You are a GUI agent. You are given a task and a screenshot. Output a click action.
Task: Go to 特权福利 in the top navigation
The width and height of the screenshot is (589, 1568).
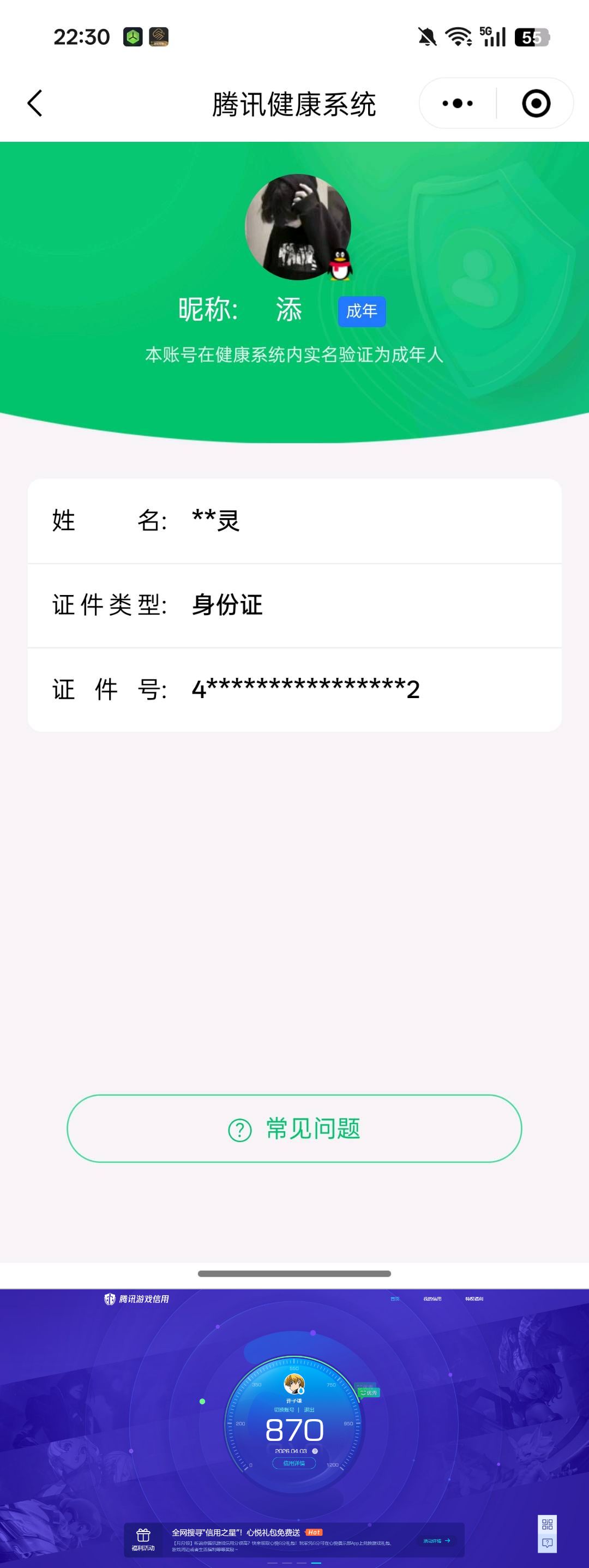pos(474,1299)
